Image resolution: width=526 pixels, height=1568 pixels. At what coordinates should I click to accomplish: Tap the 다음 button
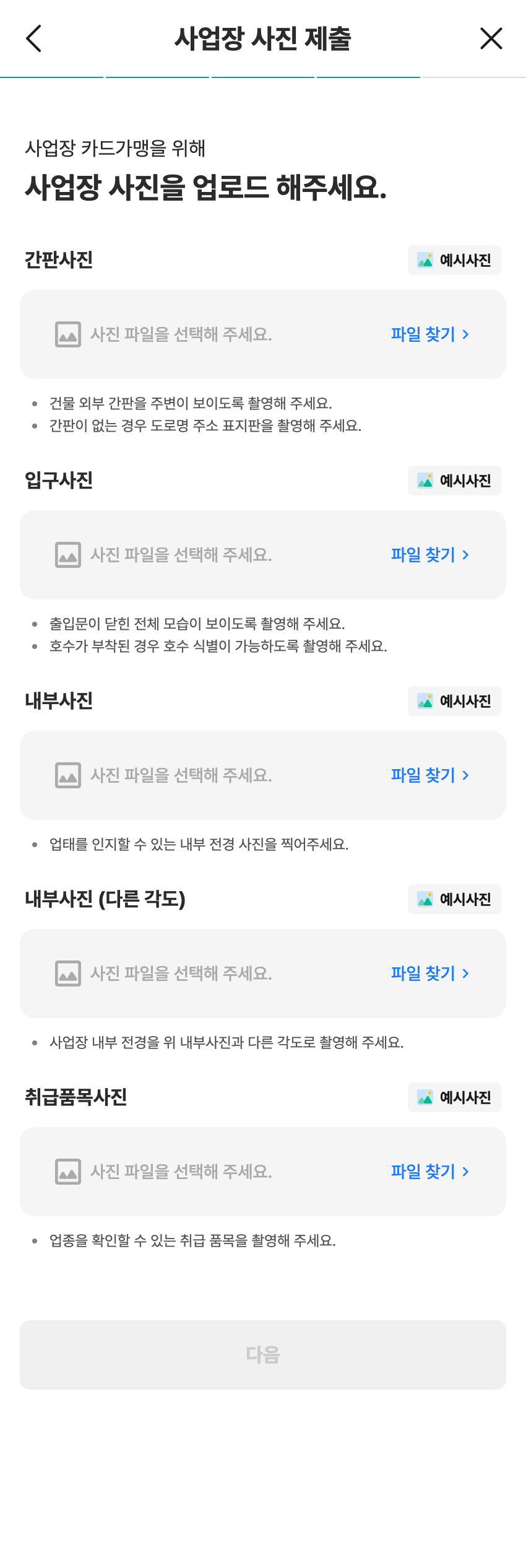(x=263, y=1355)
